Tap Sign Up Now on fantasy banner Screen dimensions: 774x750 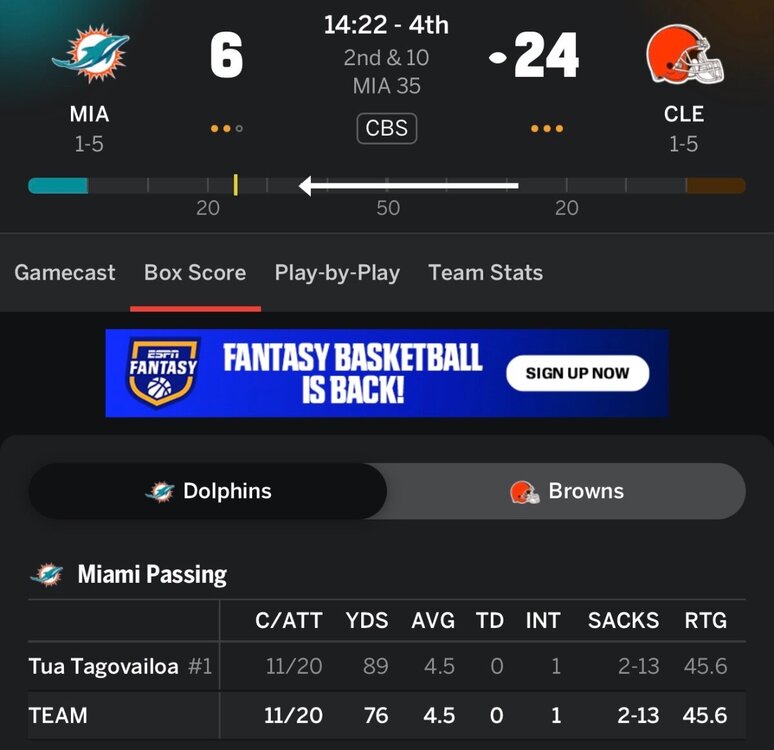click(x=577, y=373)
